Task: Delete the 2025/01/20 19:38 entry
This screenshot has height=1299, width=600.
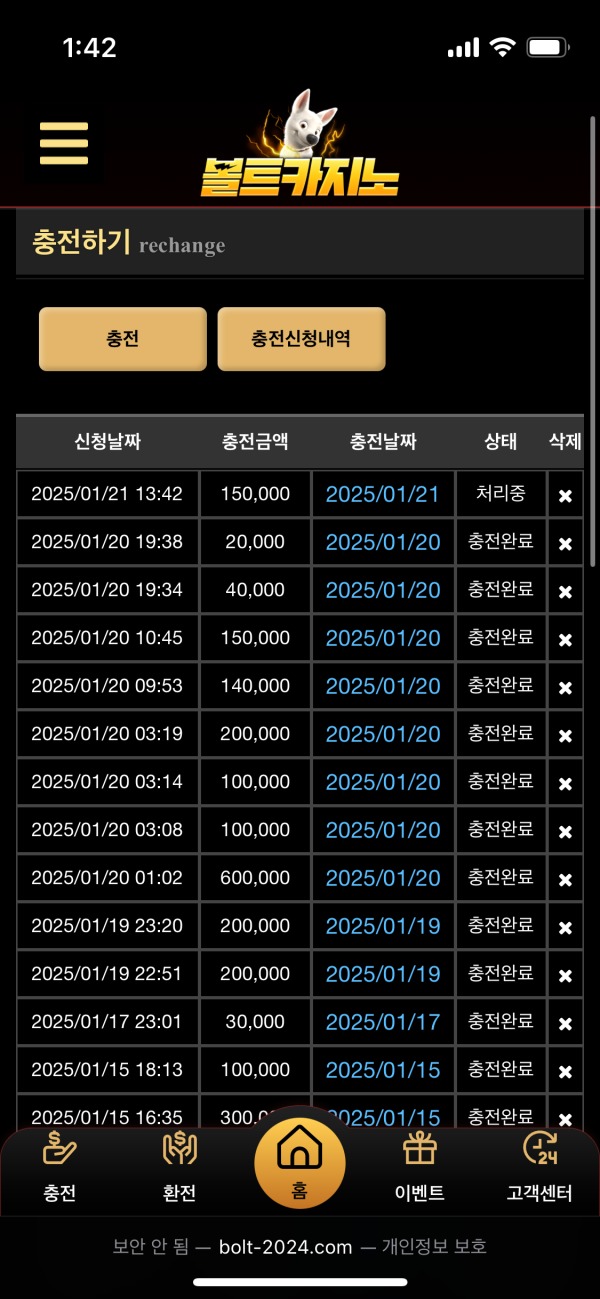Action: 565,544
